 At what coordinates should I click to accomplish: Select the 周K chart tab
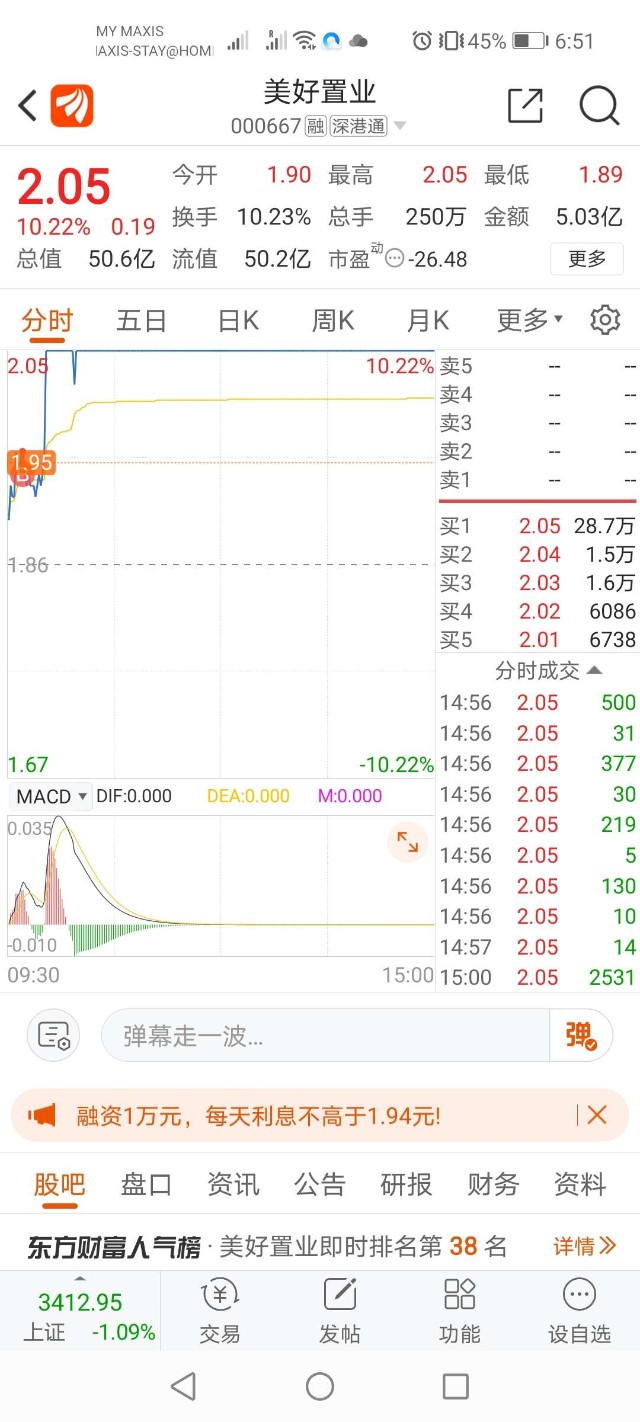333,321
